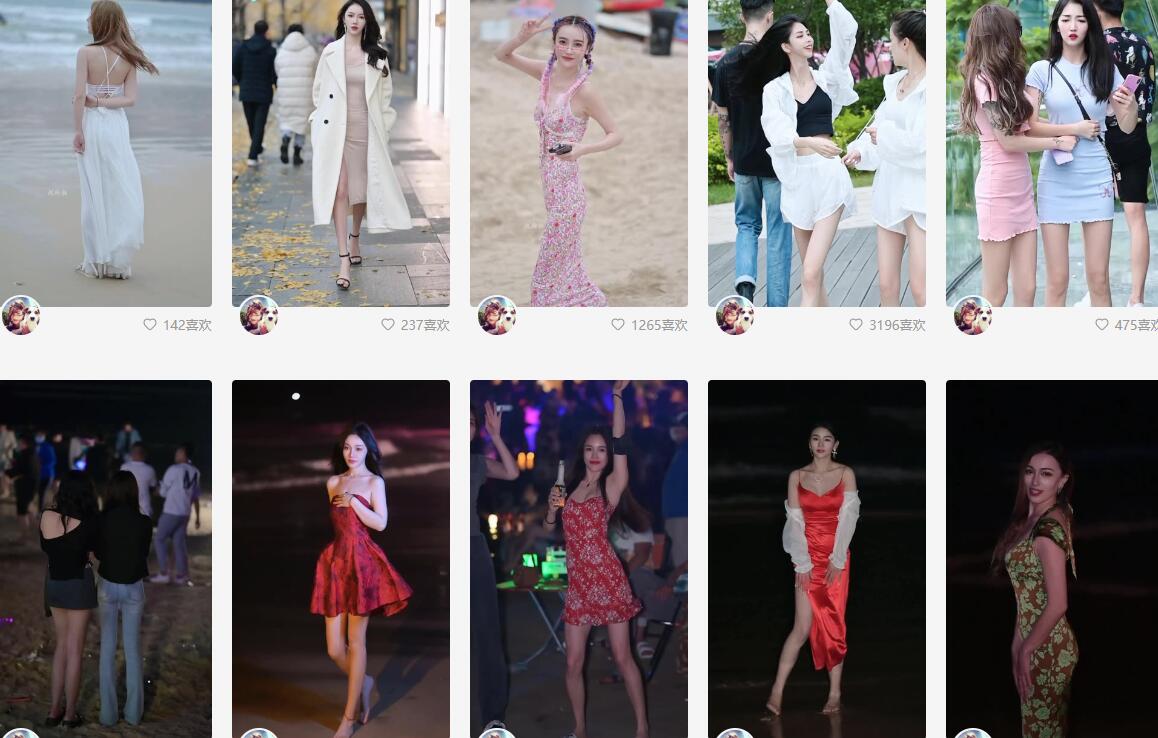The image size is (1158, 738).
Task: Open author avatar under the 237-like post
Action: coord(259,316)
